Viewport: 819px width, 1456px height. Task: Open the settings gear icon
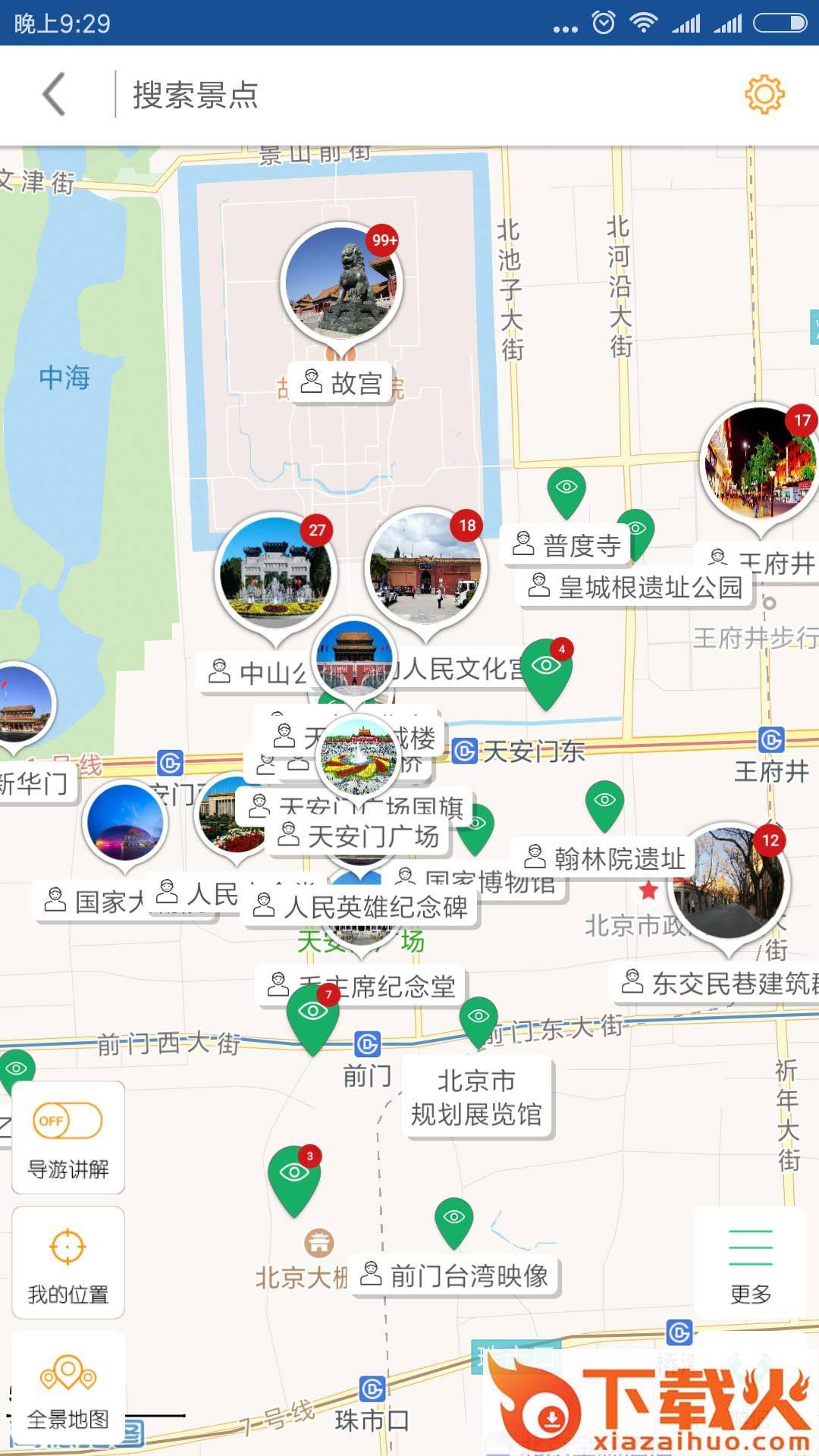(764, 95)
